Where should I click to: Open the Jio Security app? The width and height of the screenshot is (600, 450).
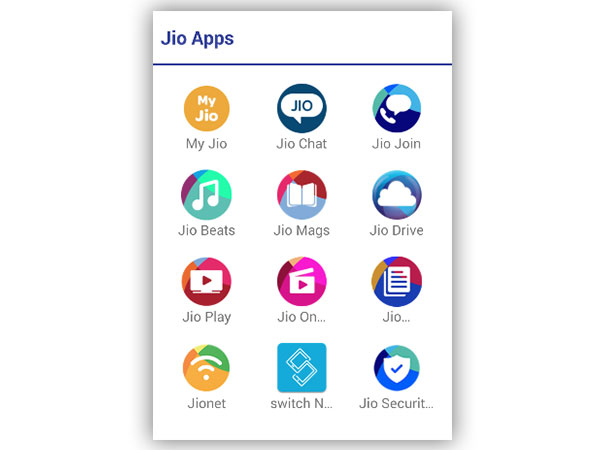[396, 368]
